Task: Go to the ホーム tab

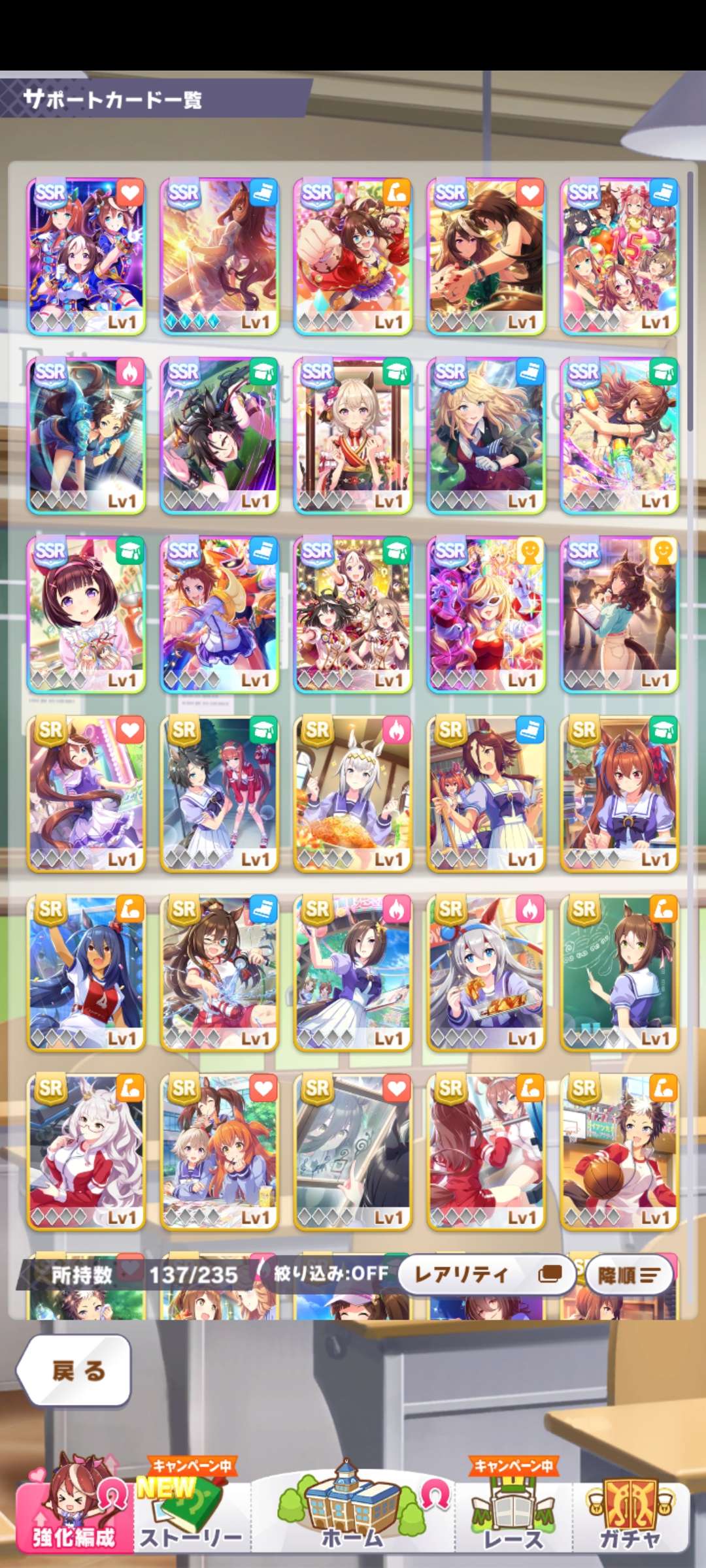Action: [x=353, y=1514]
